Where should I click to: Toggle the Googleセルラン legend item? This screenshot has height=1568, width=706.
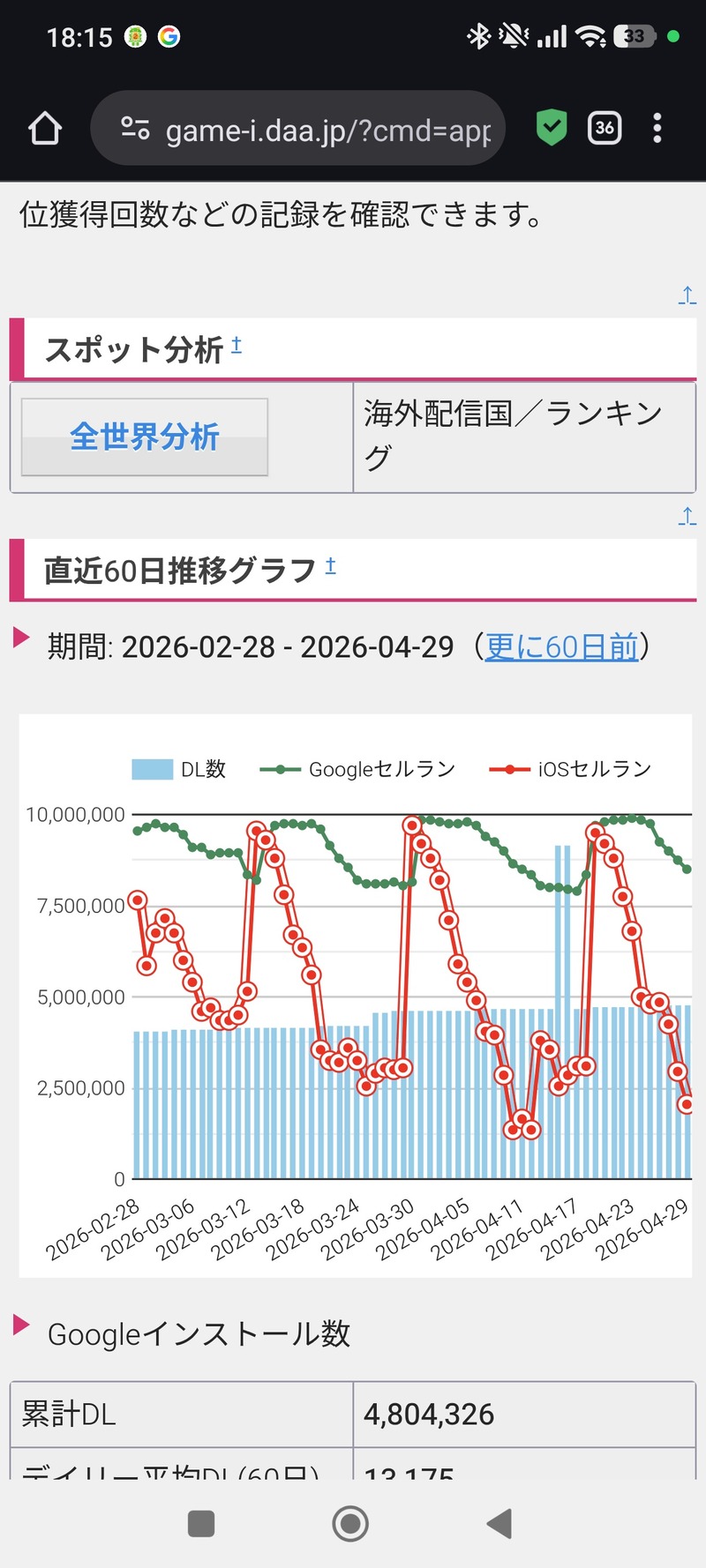click(357, 769)
